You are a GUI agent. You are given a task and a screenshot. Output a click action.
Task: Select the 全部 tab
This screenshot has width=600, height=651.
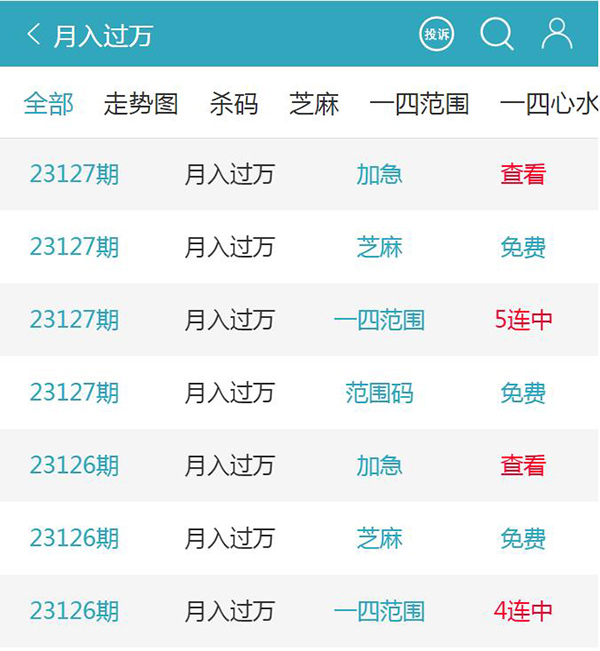point(49,104)
